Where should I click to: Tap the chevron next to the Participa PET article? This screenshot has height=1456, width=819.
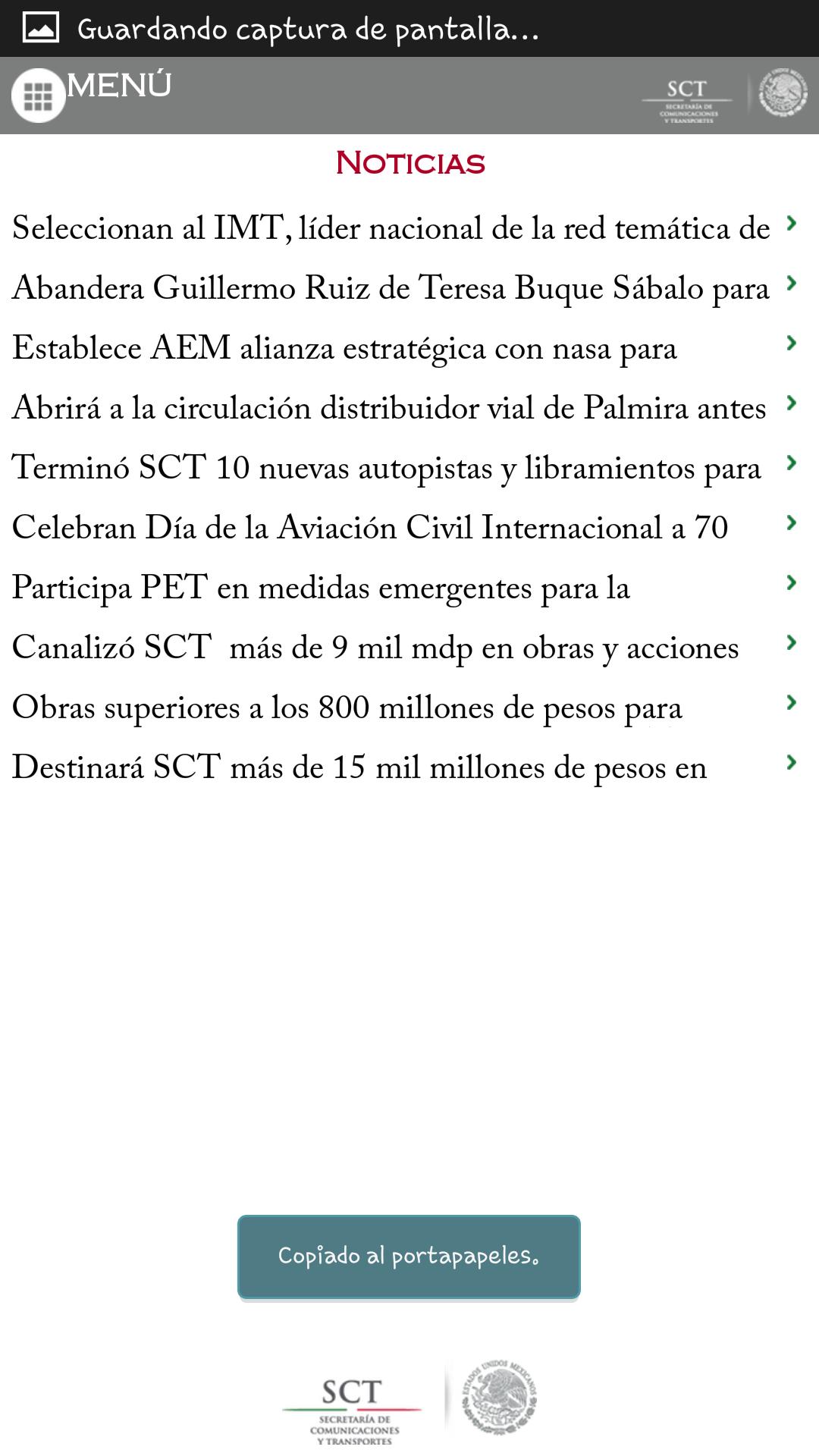point(792,582)
